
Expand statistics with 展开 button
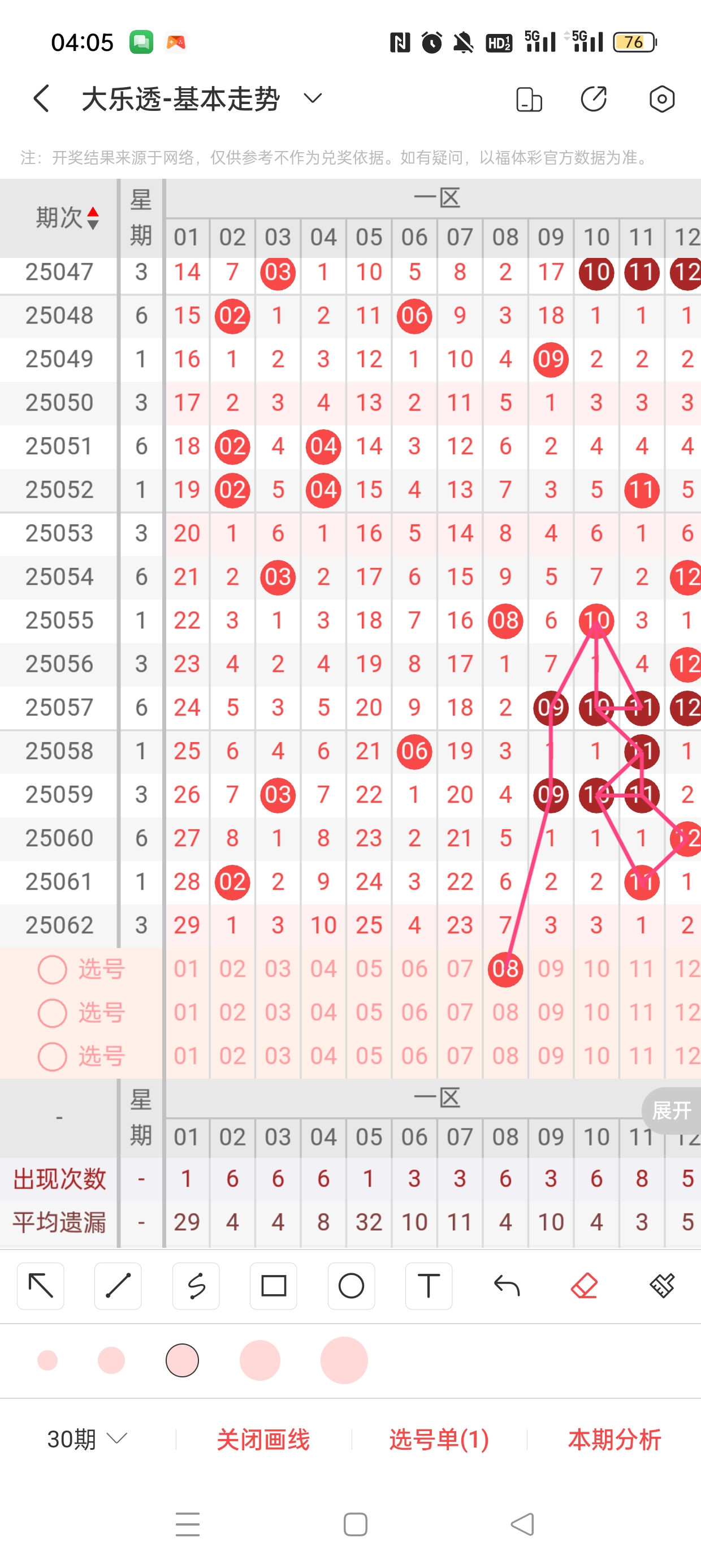tap(671, 1110)
